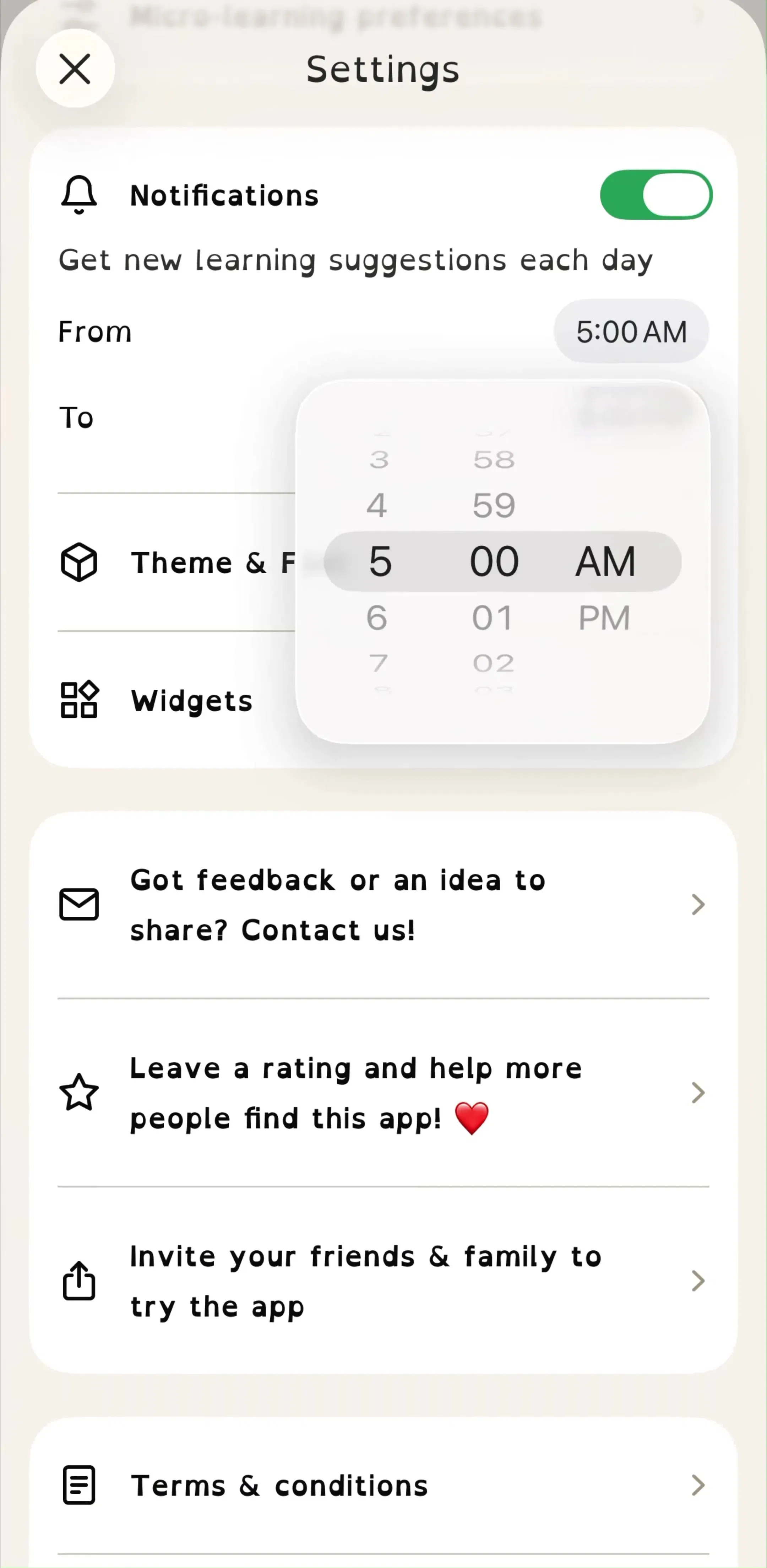Screen dimensions: 767x1568
Task: Pick minute 01 in the time picker
Action: pyautogui.click(x=493, y=617)
